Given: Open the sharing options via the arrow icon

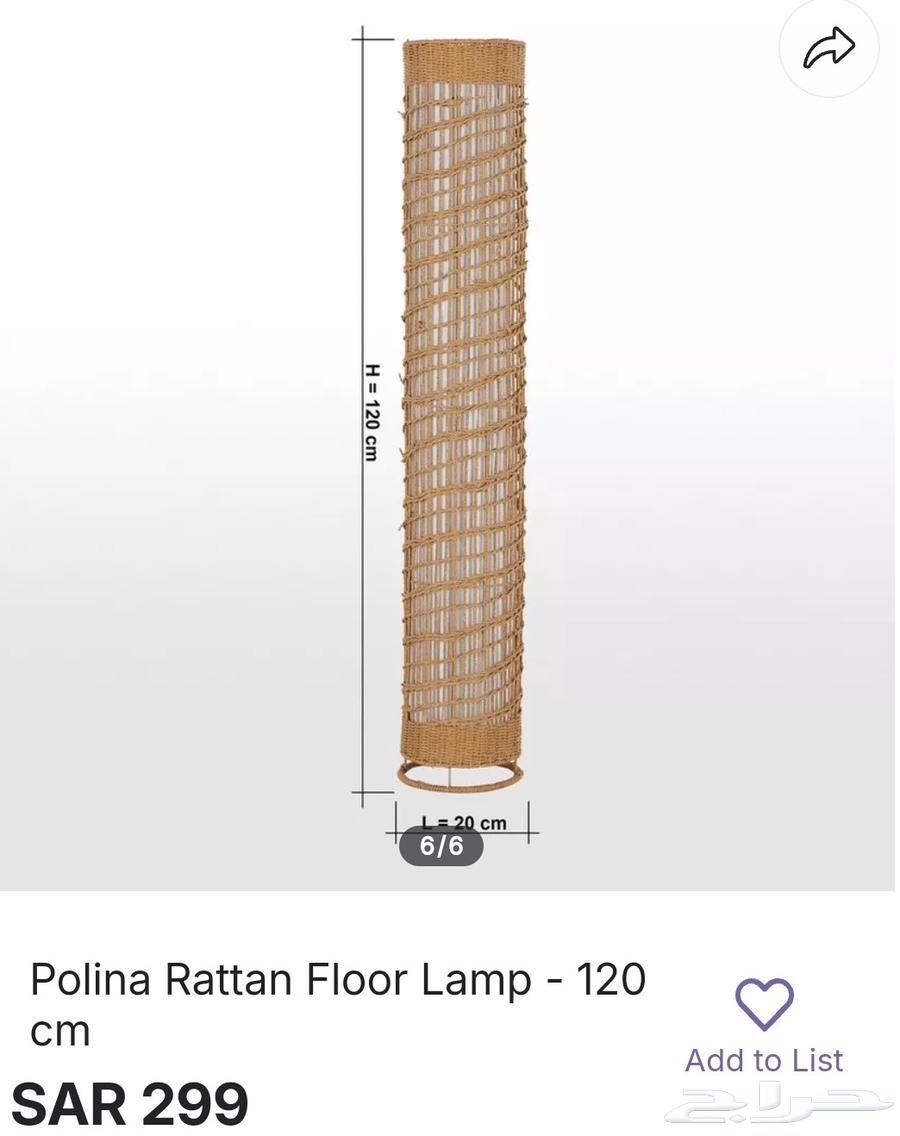Looking at the screenshot, I should tap(830, 44).
